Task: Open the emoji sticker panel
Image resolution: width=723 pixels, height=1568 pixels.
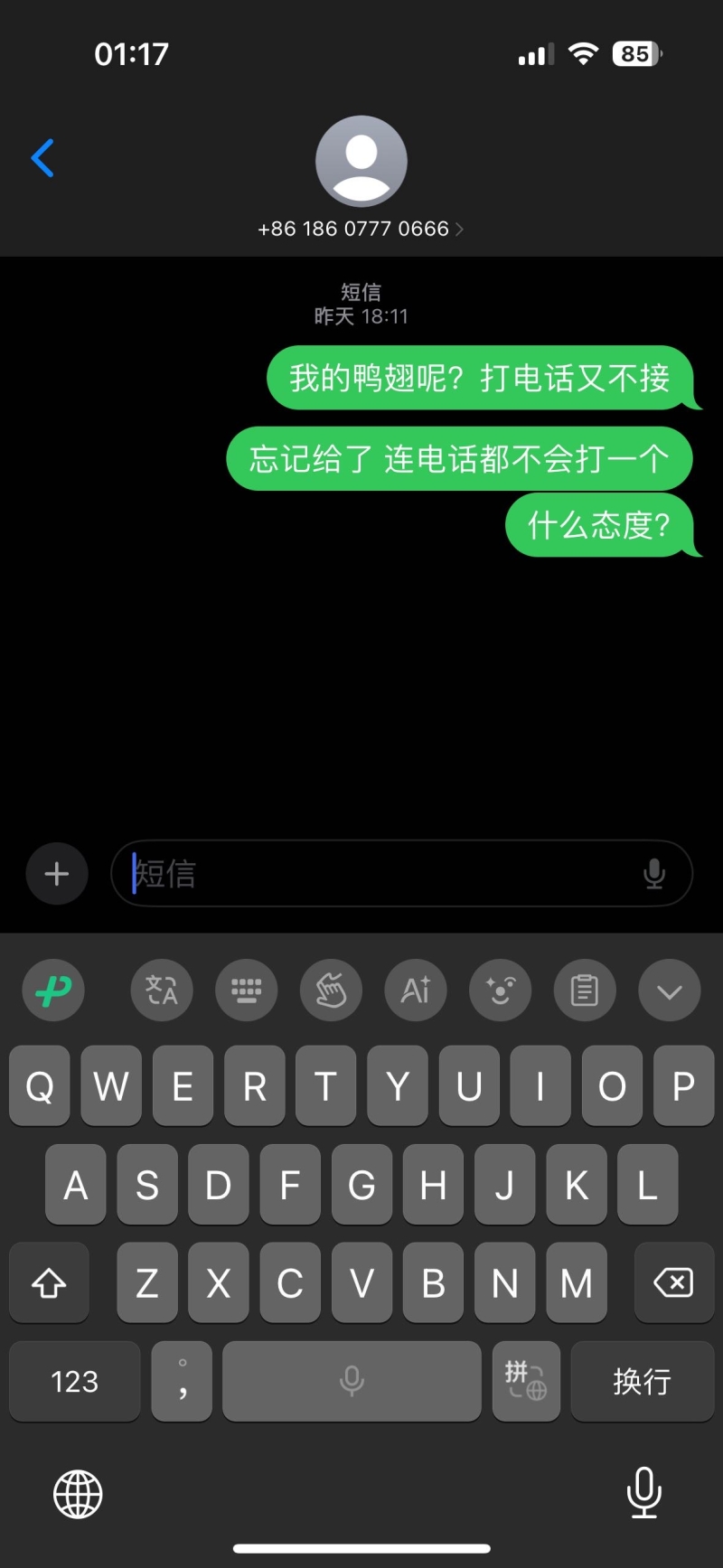Action: tap(500, 991)
